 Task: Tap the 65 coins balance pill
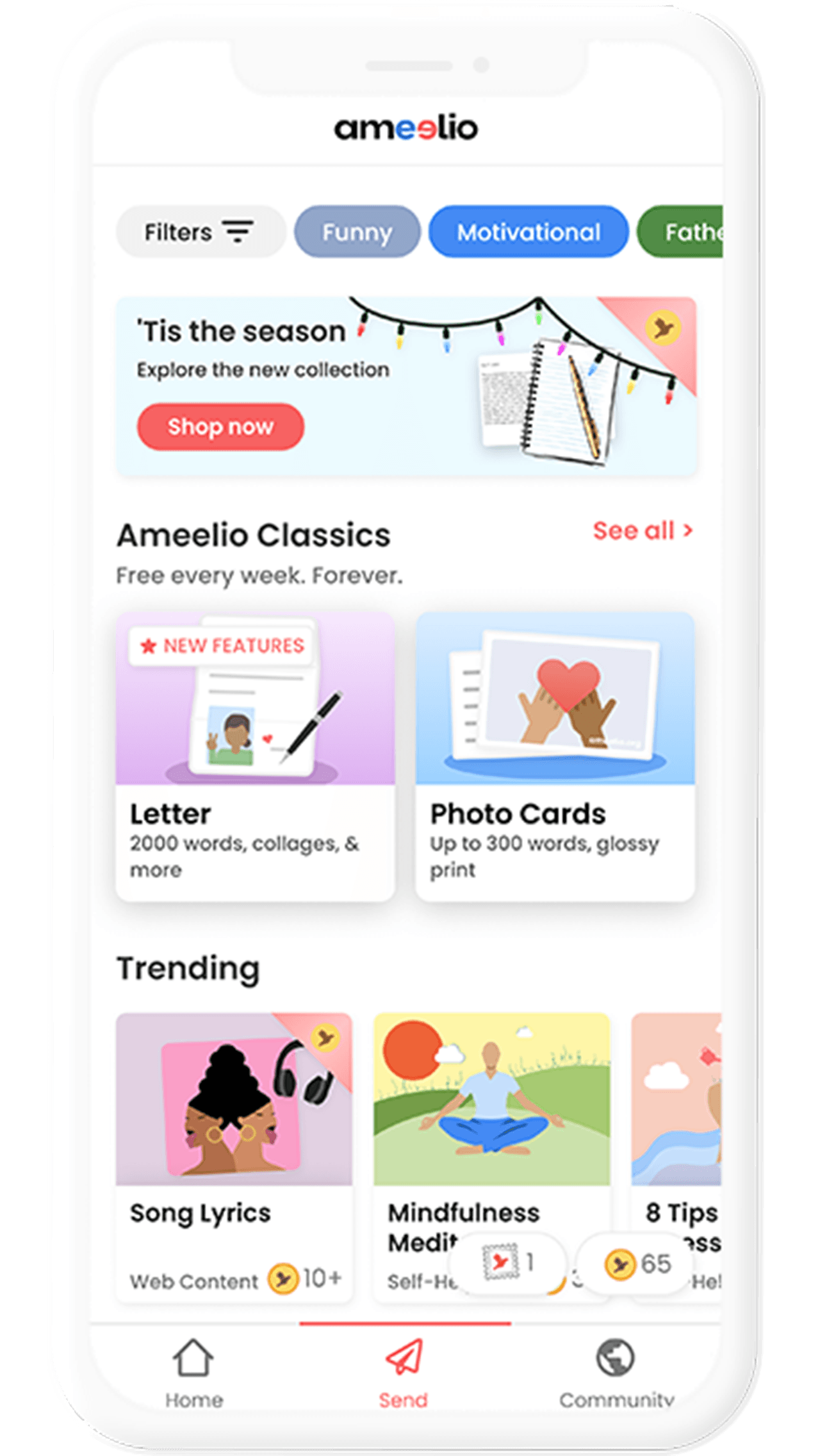(637, 1264)
